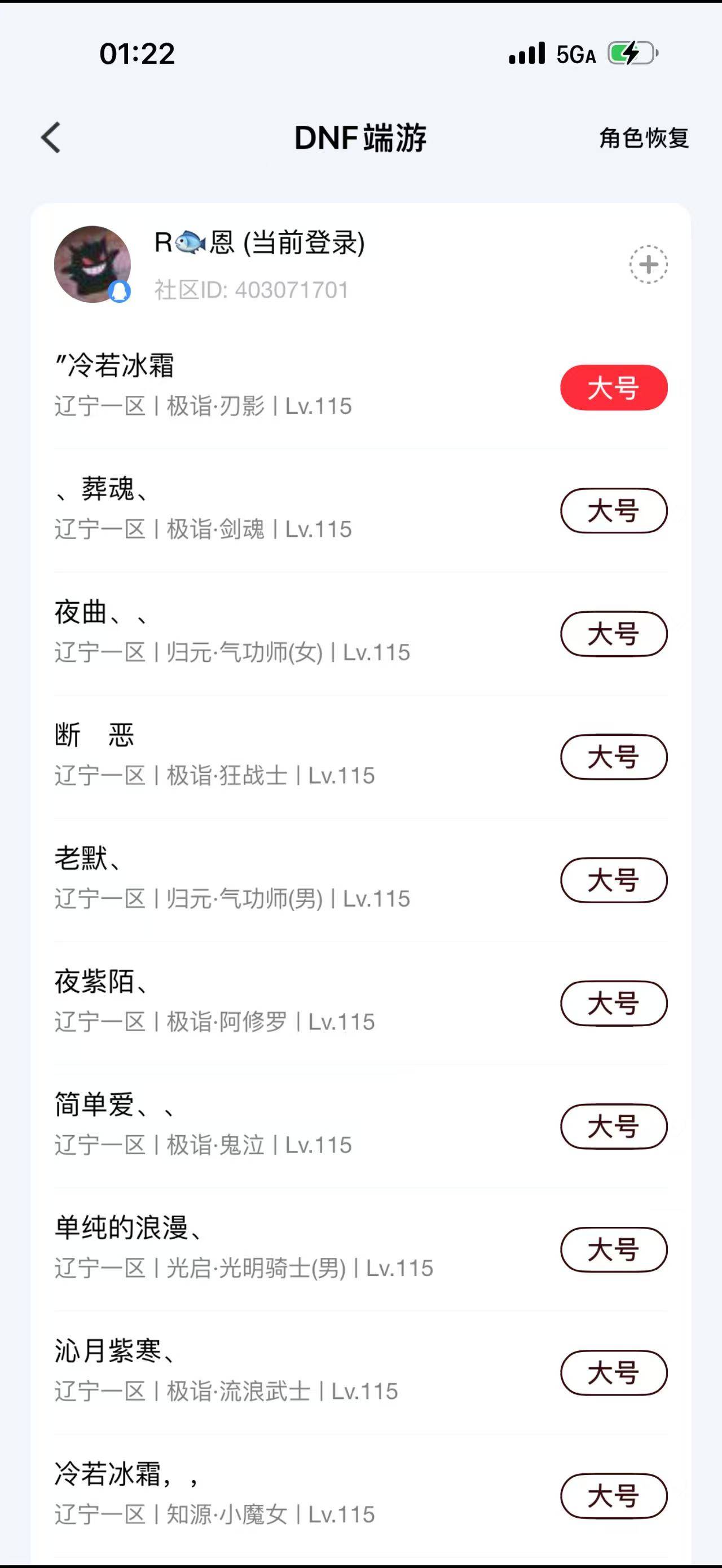Select the 社区ID 403071701 text
The image size is (722, 1568).
click(x=250, y=290)
